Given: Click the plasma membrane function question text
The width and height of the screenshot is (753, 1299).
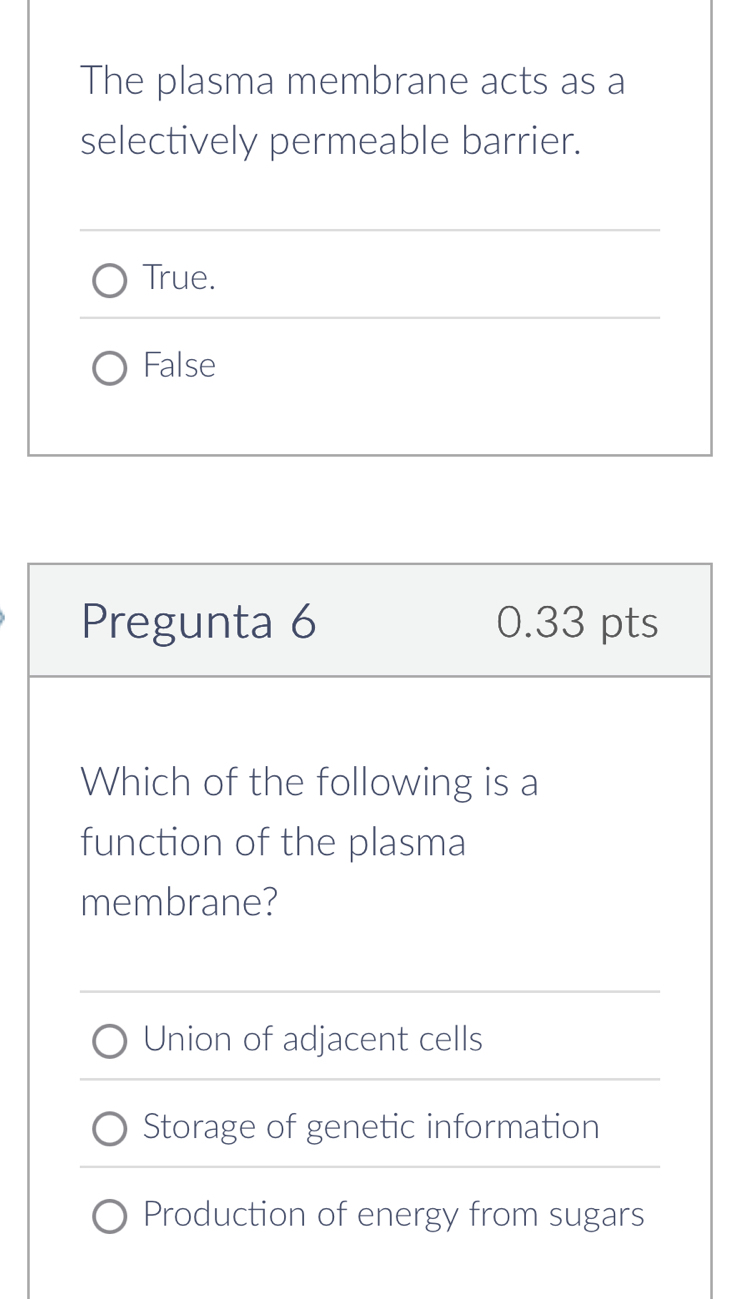Looking at the screenshot, I should point(310,841).
